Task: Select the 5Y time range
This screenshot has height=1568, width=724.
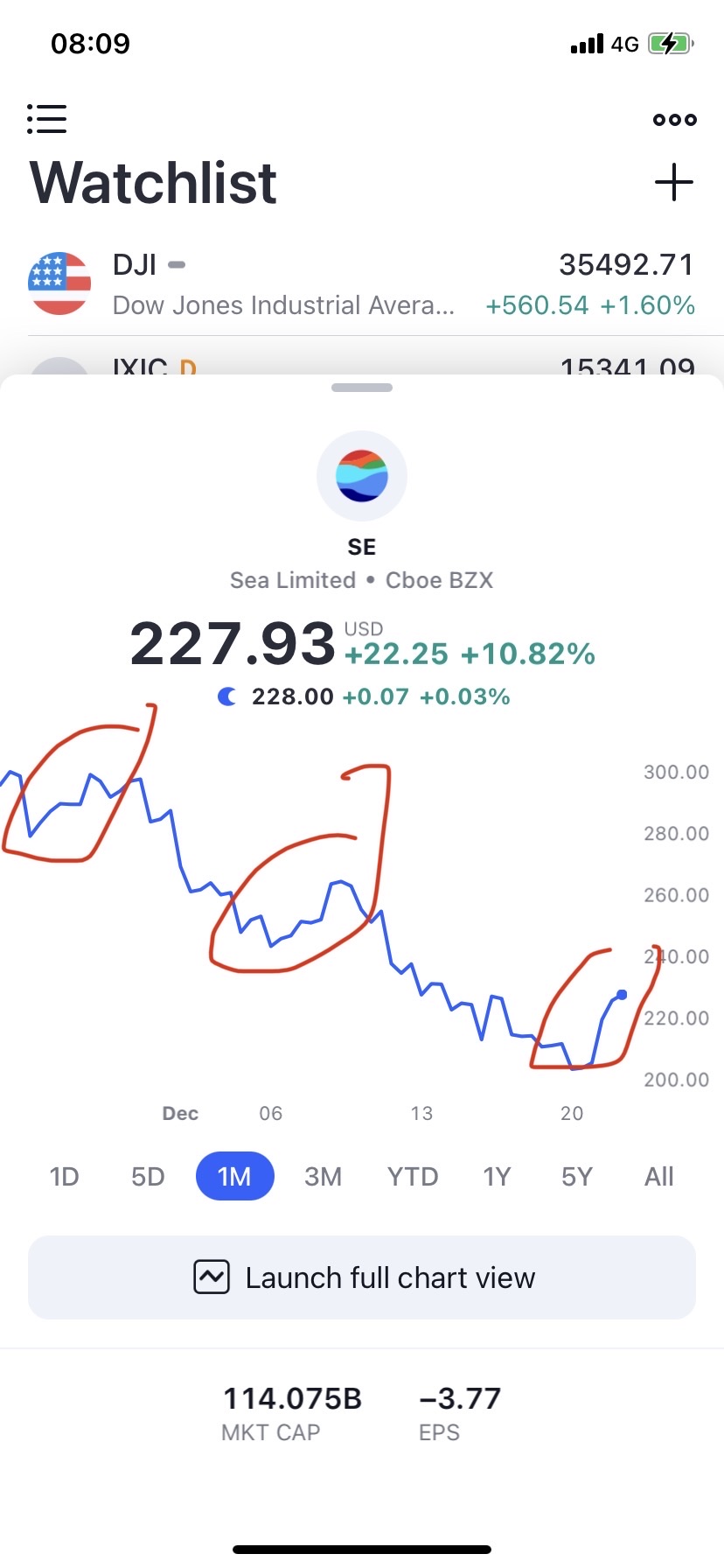Action: tap(577, 1177)
